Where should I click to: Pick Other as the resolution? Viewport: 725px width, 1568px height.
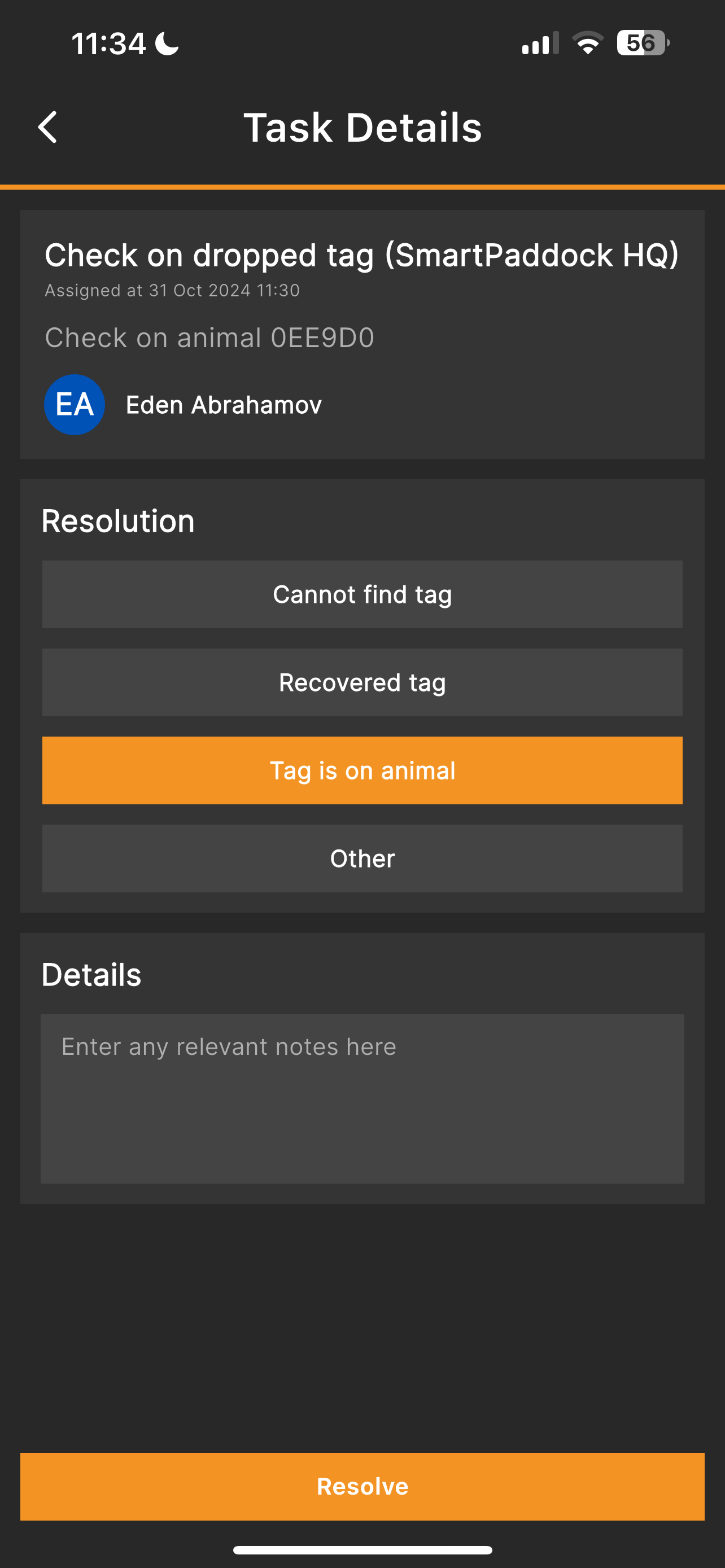pos(362,859)
